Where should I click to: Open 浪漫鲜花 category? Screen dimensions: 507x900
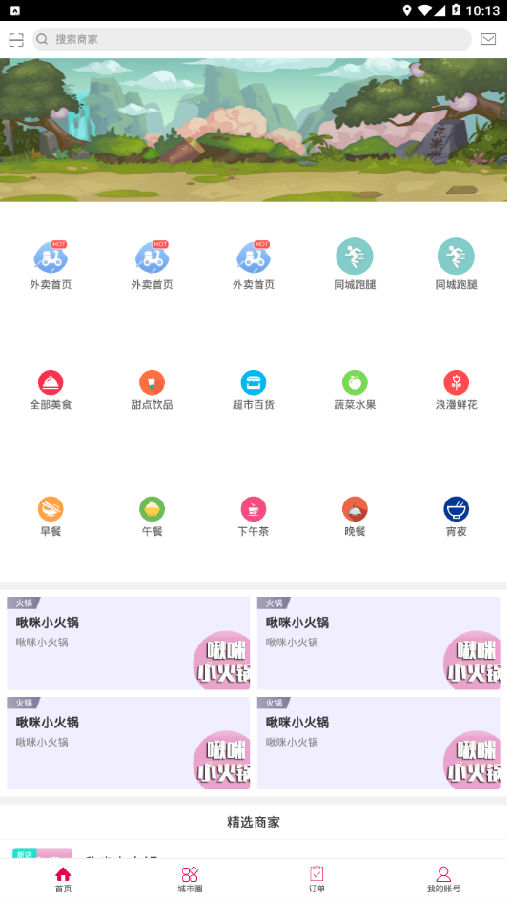click(x=456, y=390)
